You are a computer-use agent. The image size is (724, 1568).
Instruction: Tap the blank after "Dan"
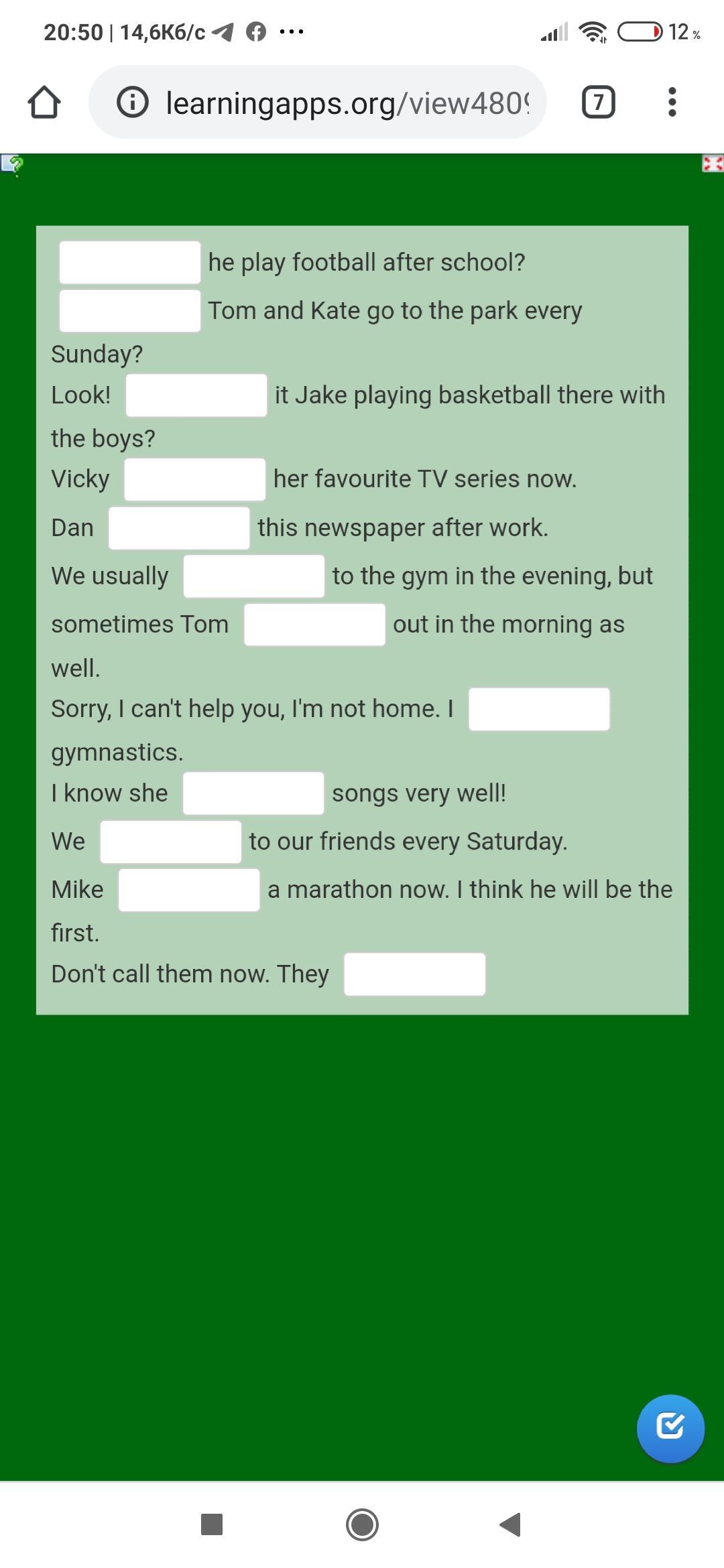(179, 528)
